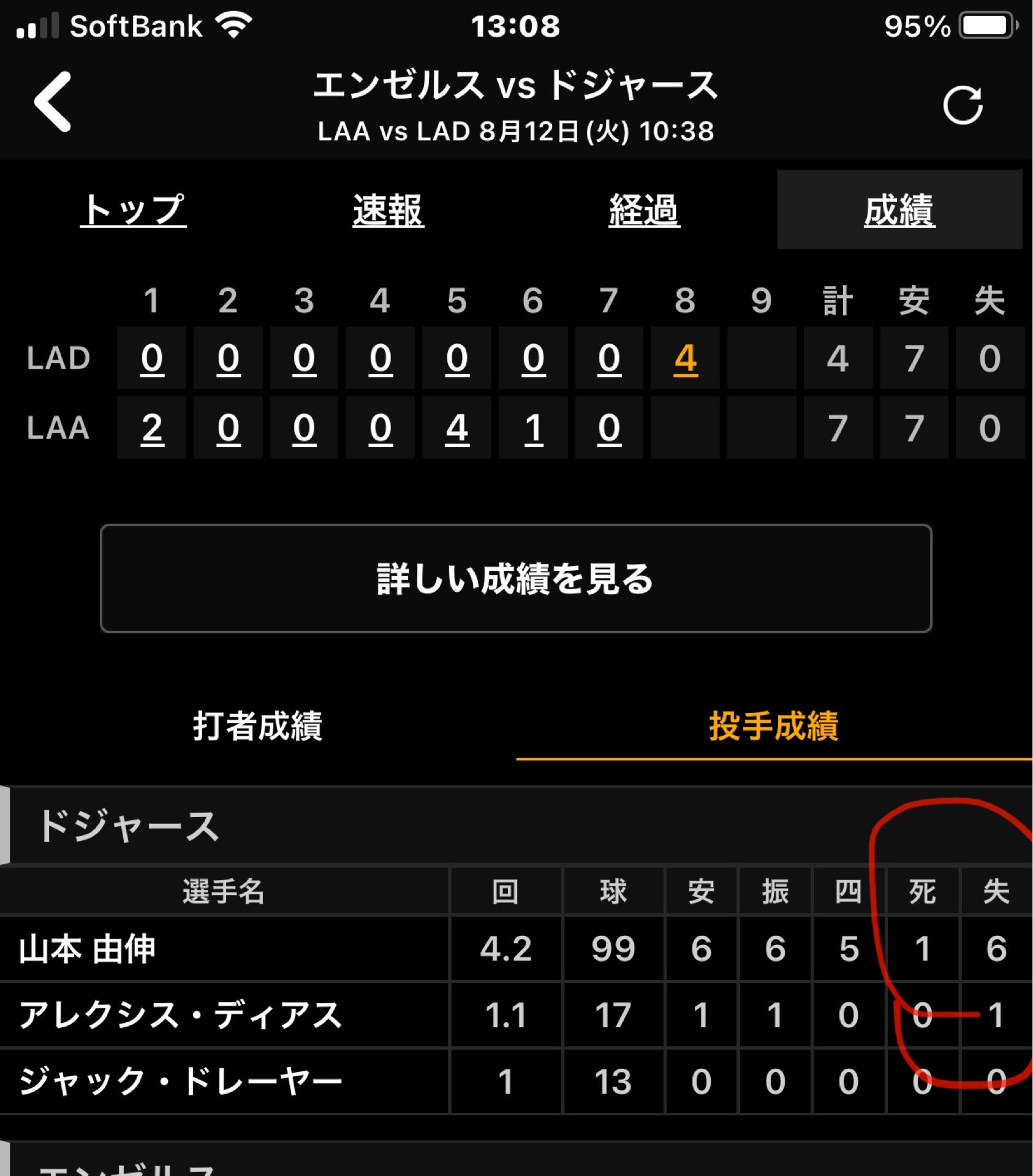The height and width of the screenshot is (1176, 1033).
Task: Open the 経過 tab
Action: coord(644,210)
